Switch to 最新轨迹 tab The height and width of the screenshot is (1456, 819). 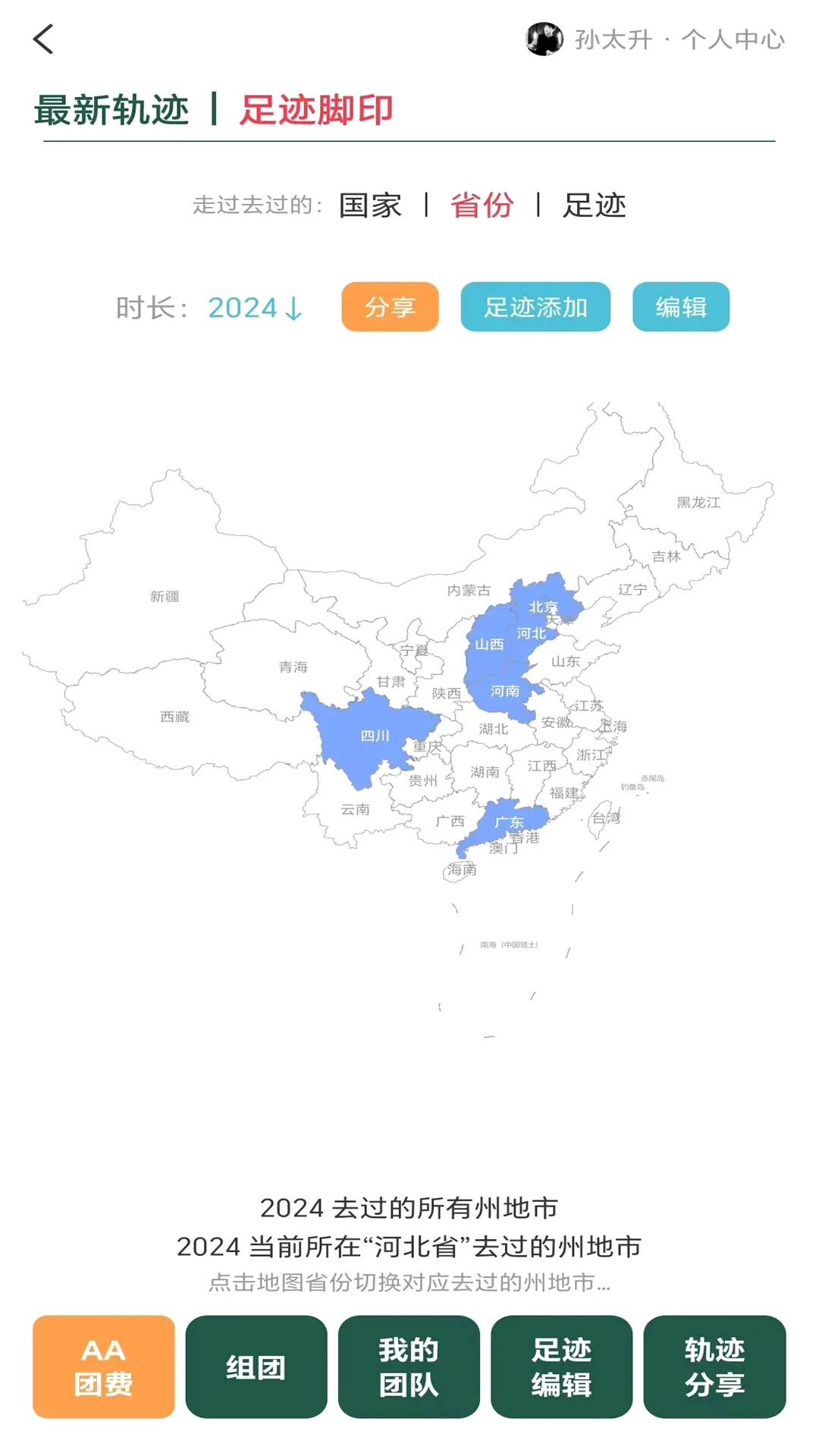coord(111,110)
